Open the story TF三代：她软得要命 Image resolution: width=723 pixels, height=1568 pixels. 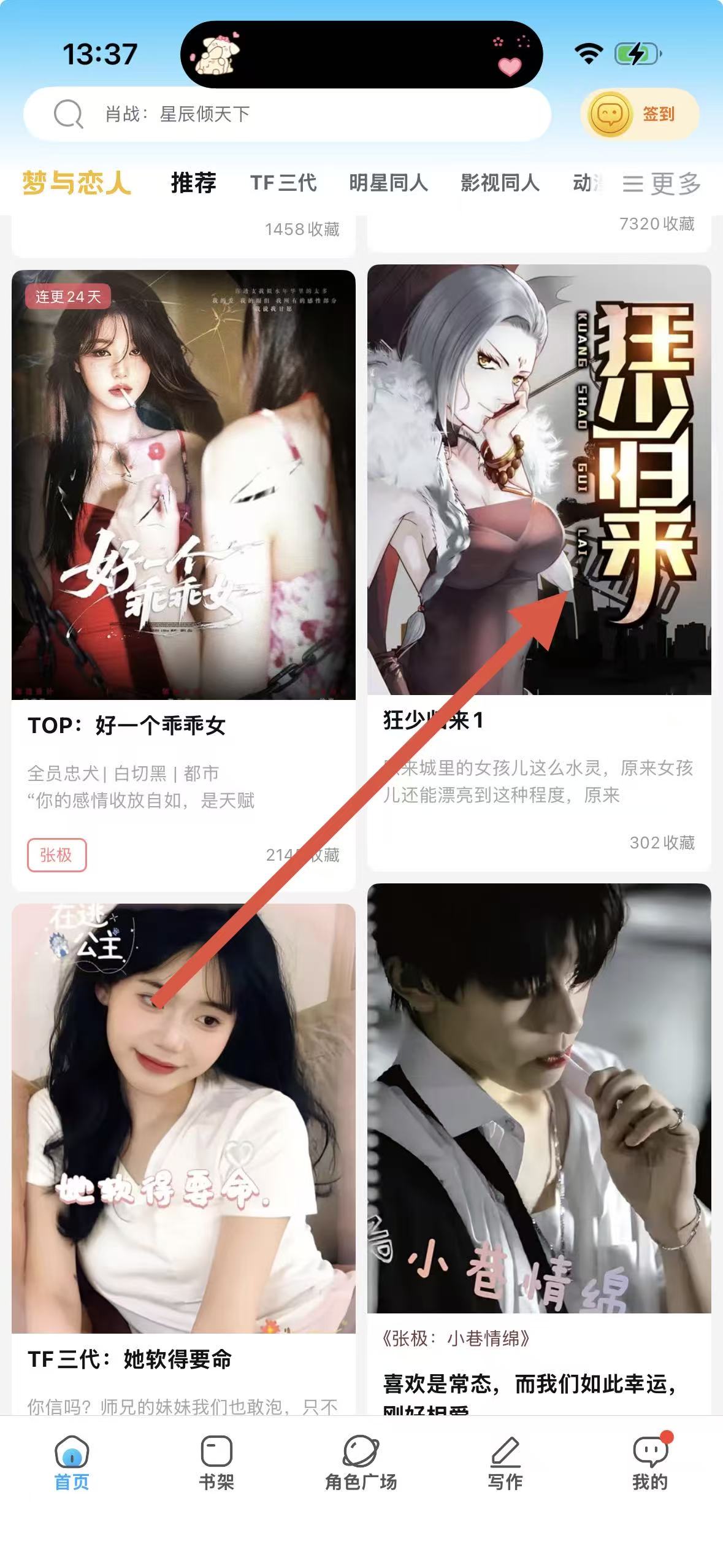[x=183, y=1116]
